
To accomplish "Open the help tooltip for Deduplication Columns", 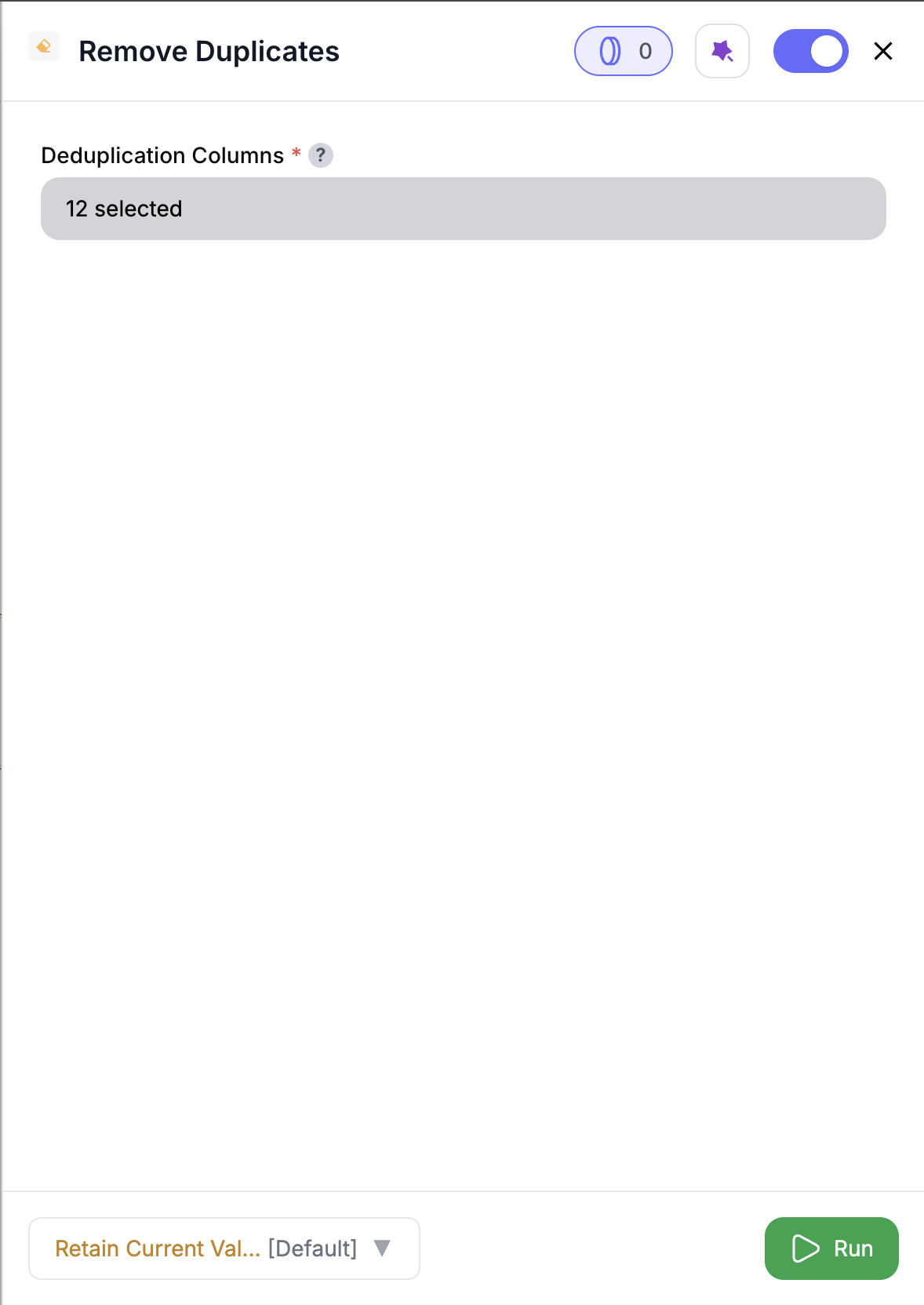I will (x=320, y=155).
